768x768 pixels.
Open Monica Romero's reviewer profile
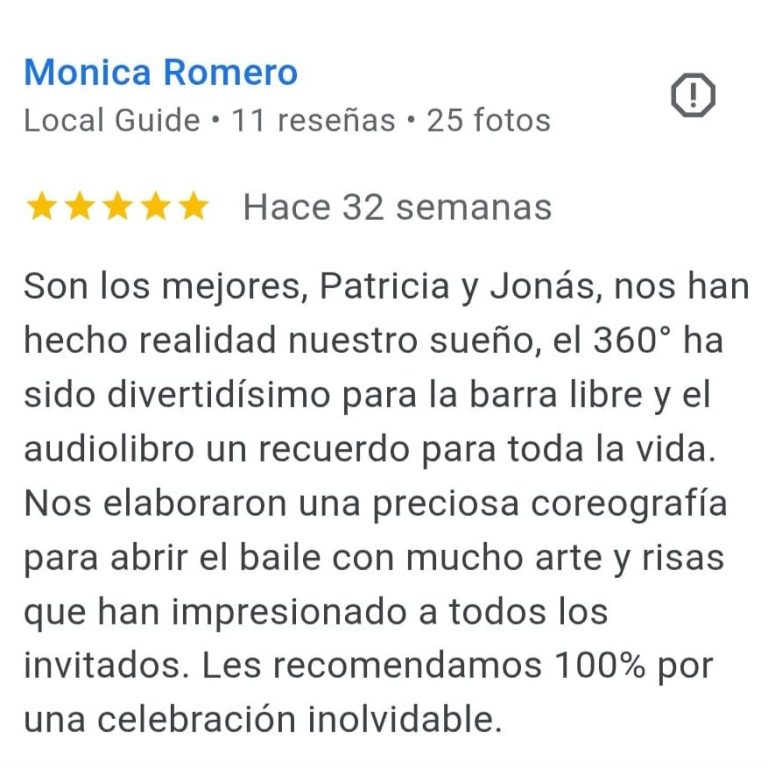[160, 73]
